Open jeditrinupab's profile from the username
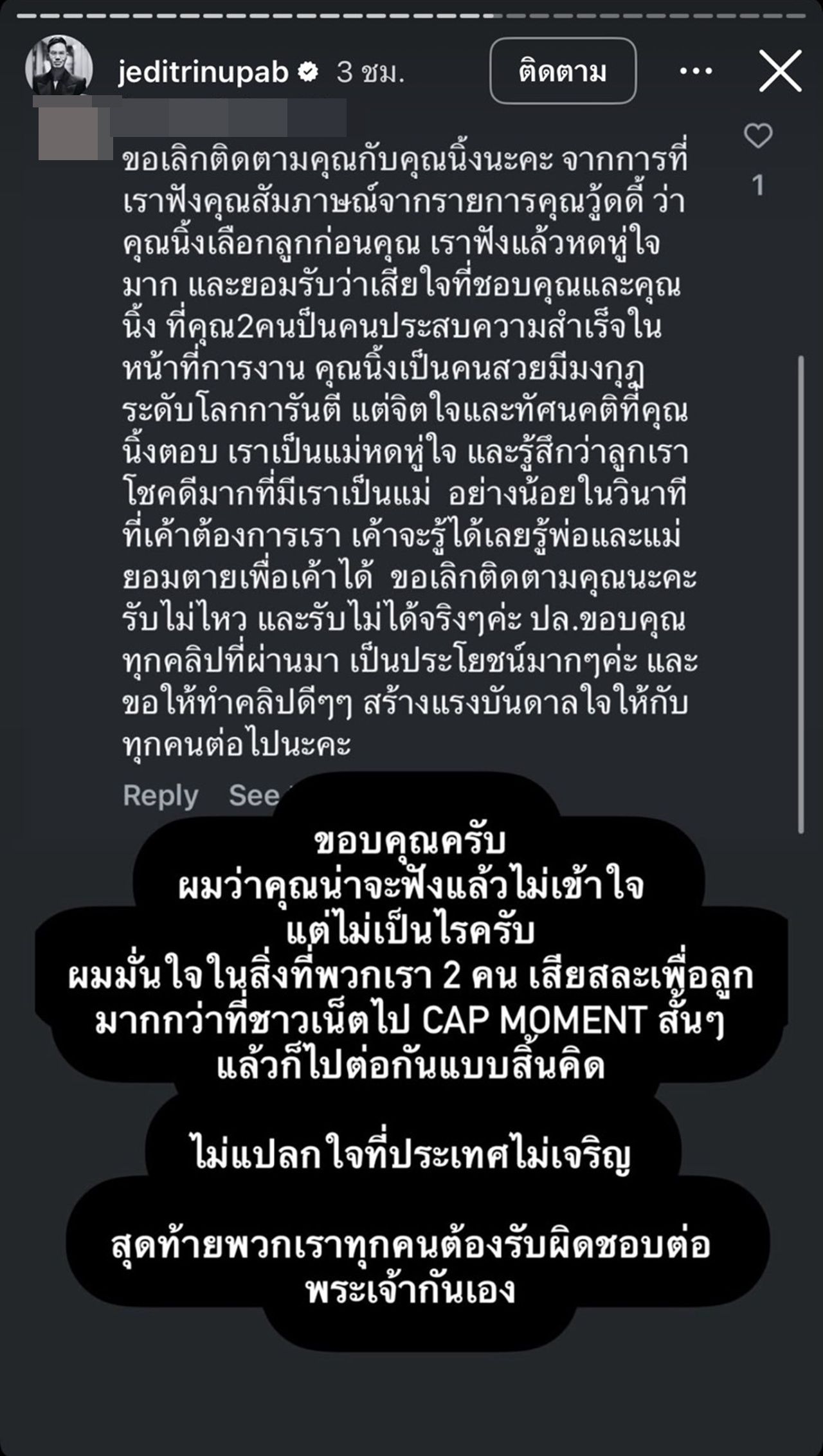This screenshot has height=1456, width=823. coord(203,72)
